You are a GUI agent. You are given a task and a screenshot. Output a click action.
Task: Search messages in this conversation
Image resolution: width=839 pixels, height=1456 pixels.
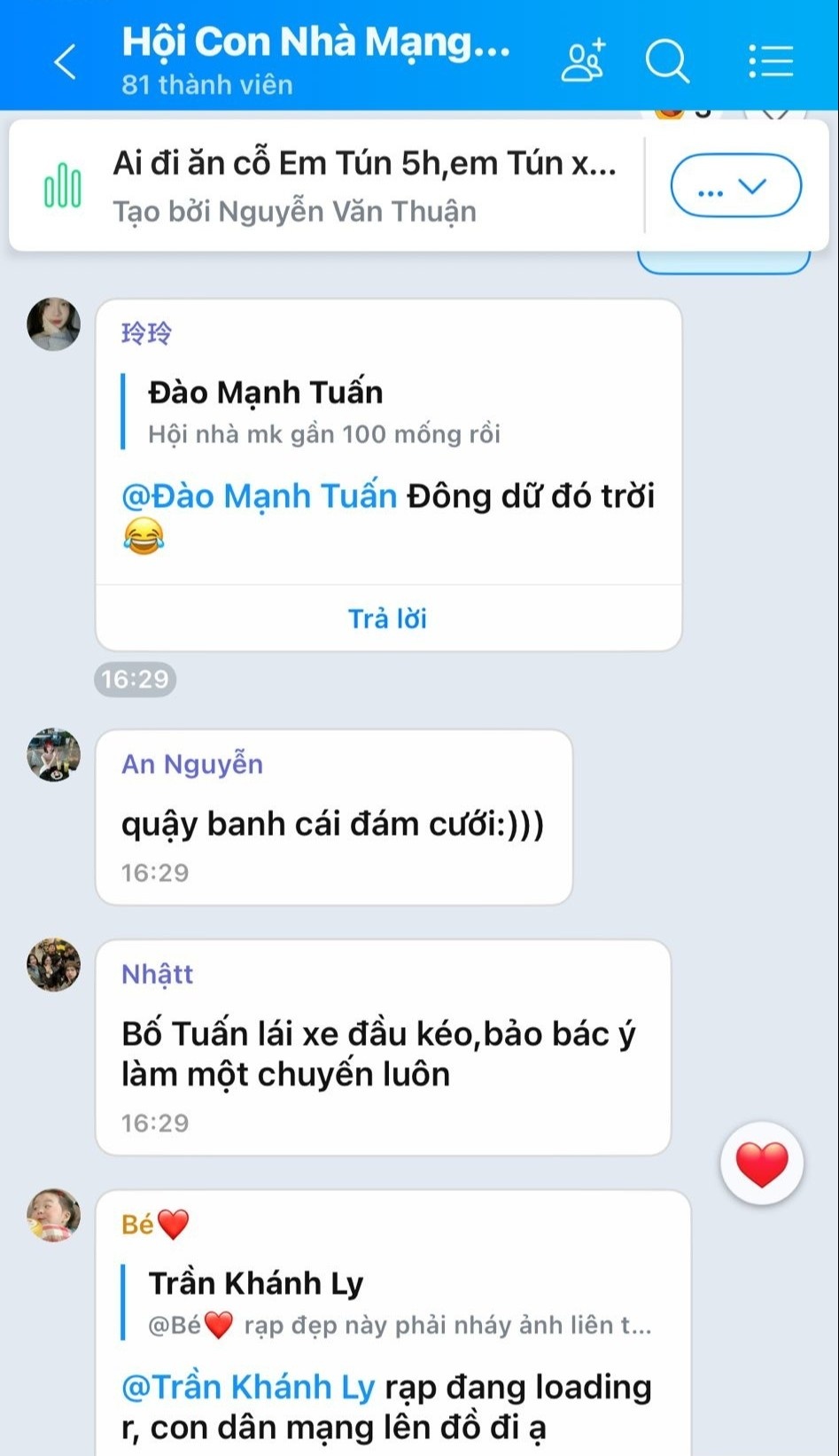click(667, 61)
